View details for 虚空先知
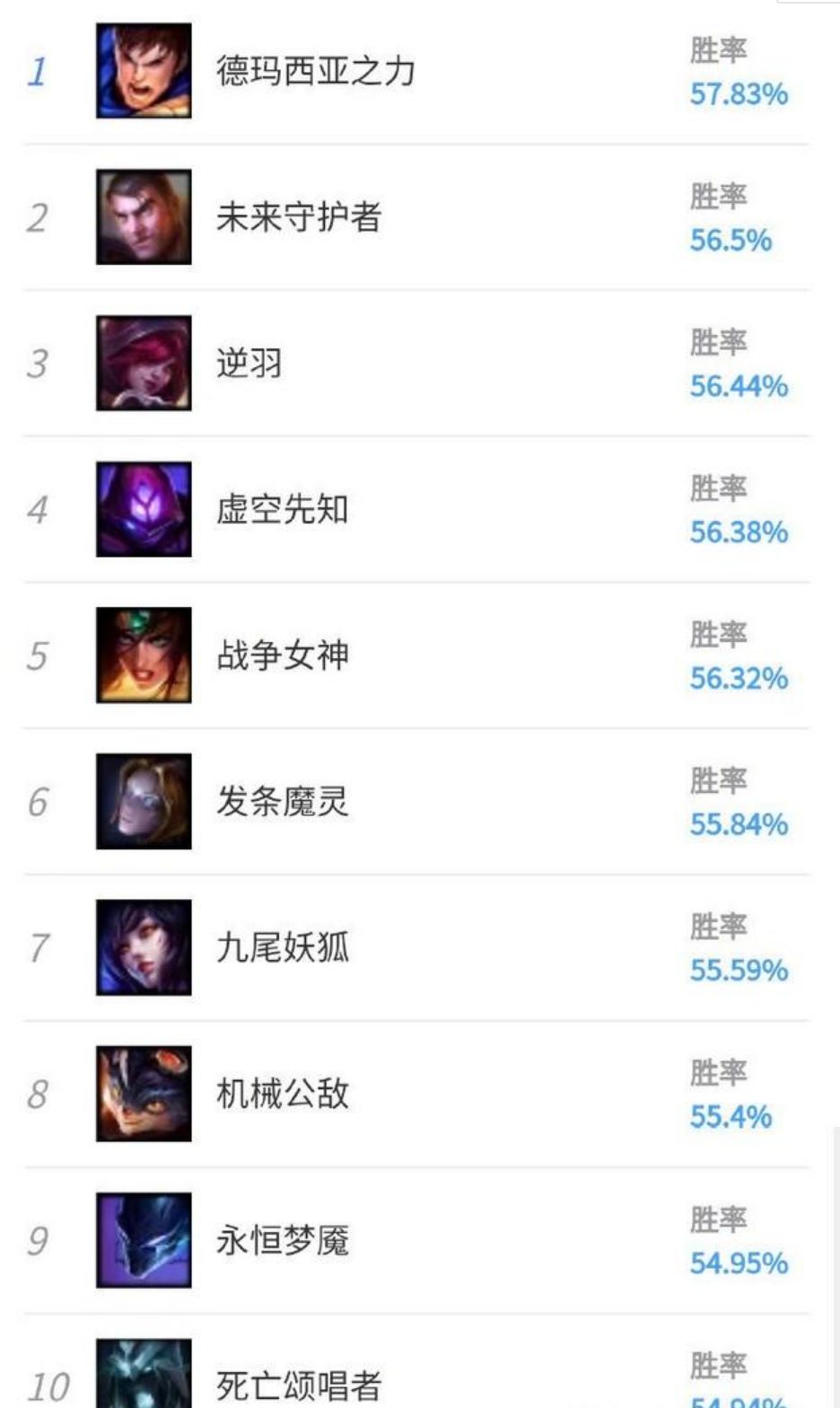 (282, 509)
